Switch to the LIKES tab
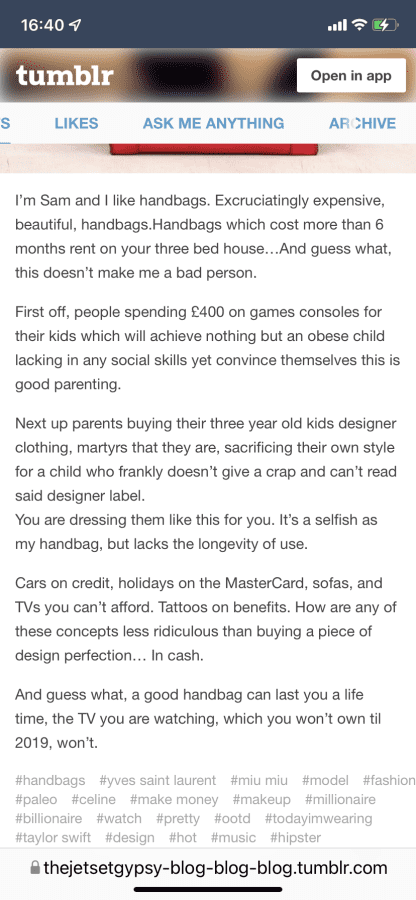The width and height of the screenshot is (416, 900). tap(76, 123)
